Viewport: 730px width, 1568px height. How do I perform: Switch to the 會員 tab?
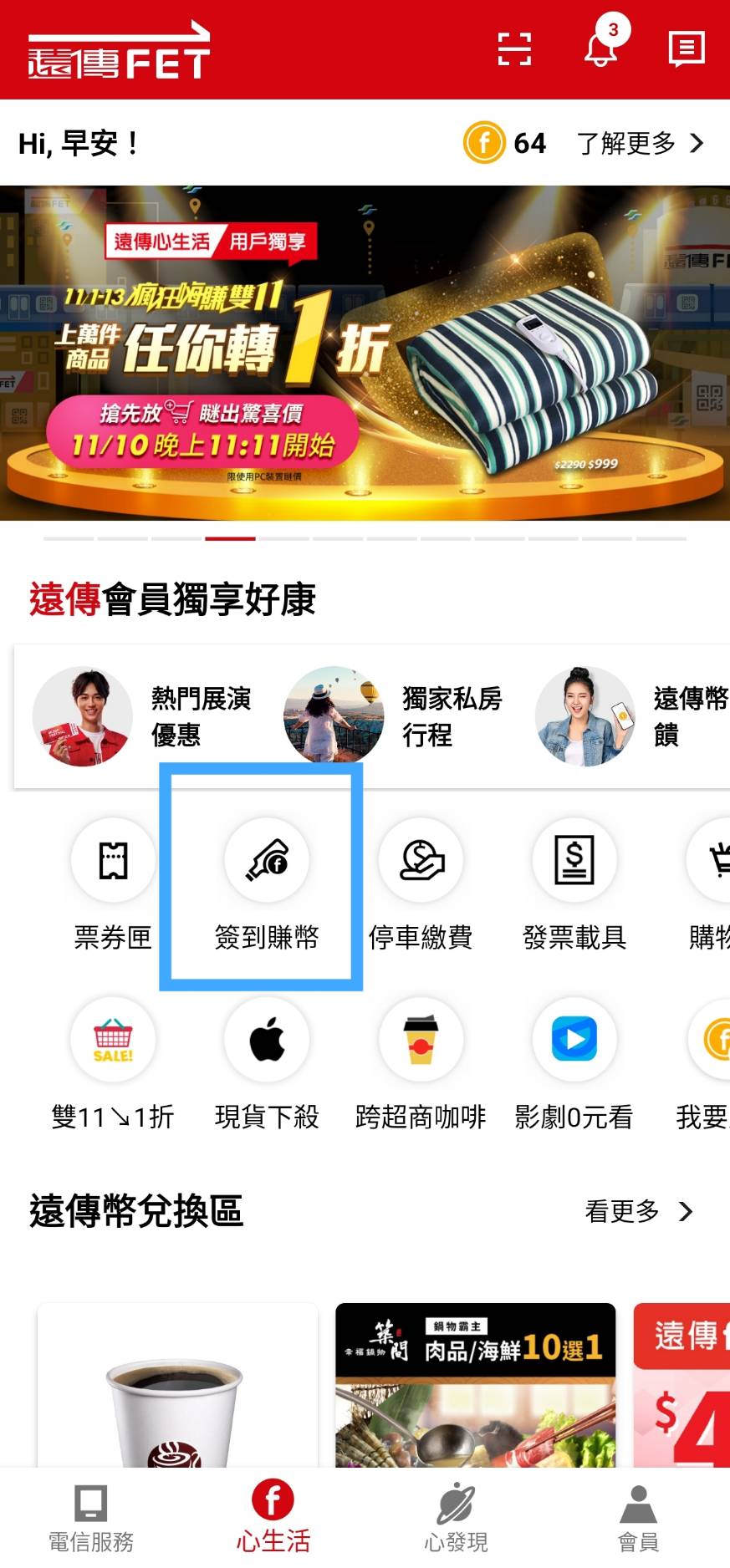[638, 1519]
